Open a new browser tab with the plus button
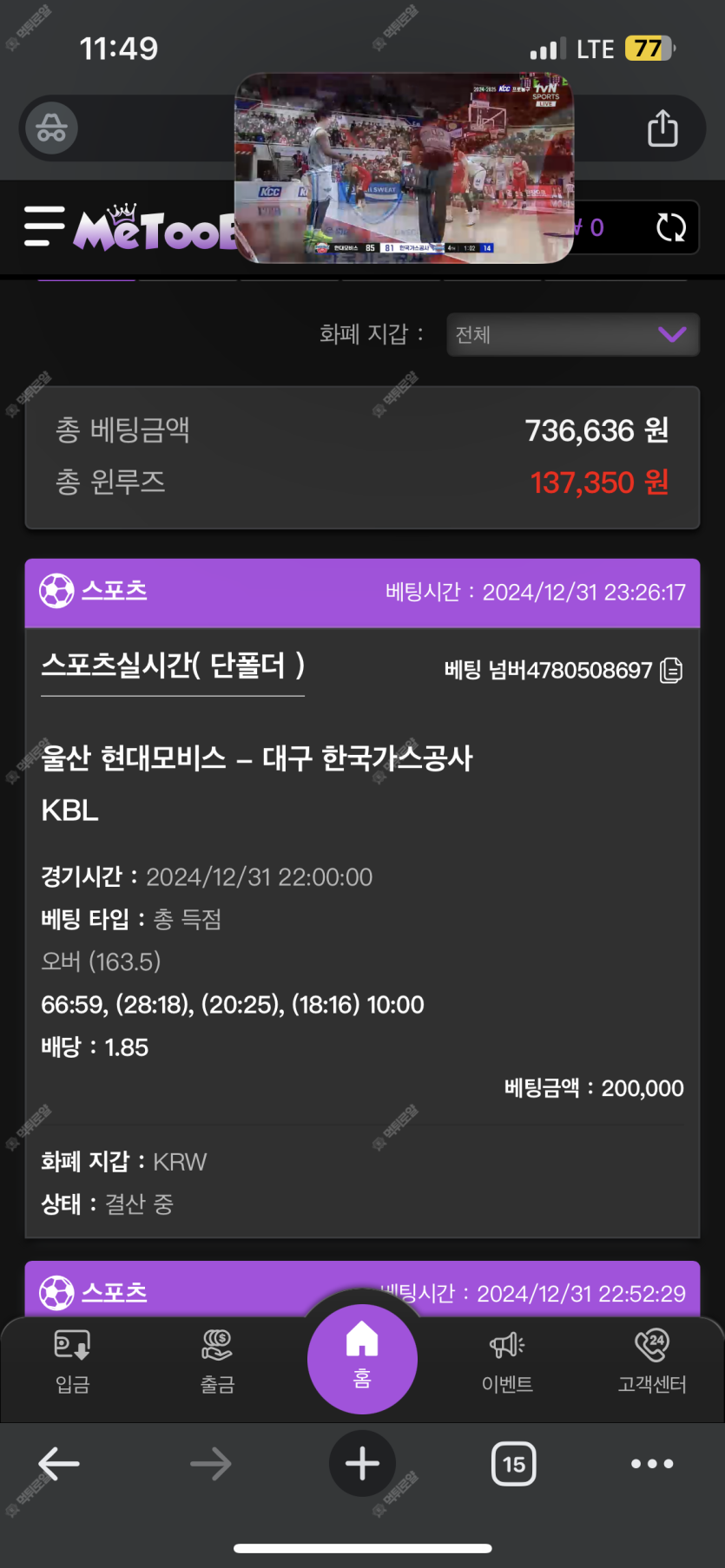This screenshot has height=1568, width=725. coord(362,1464)
